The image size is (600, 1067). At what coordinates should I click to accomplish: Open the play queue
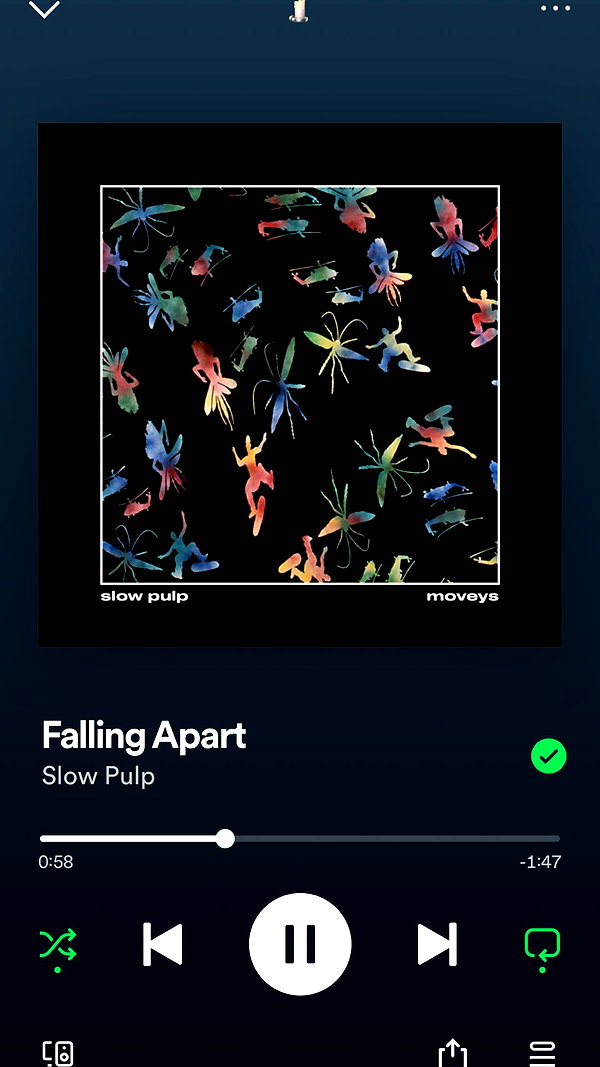(542, 1053)
